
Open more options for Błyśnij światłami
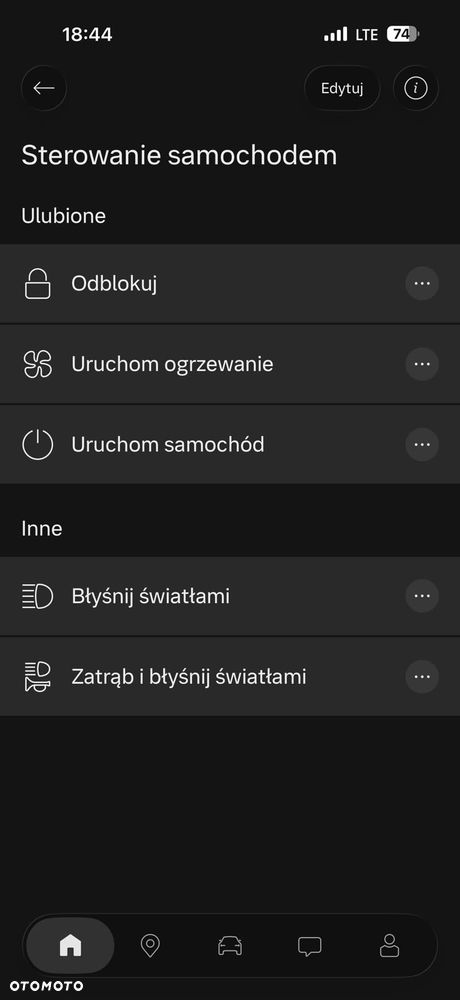point(422,596)
